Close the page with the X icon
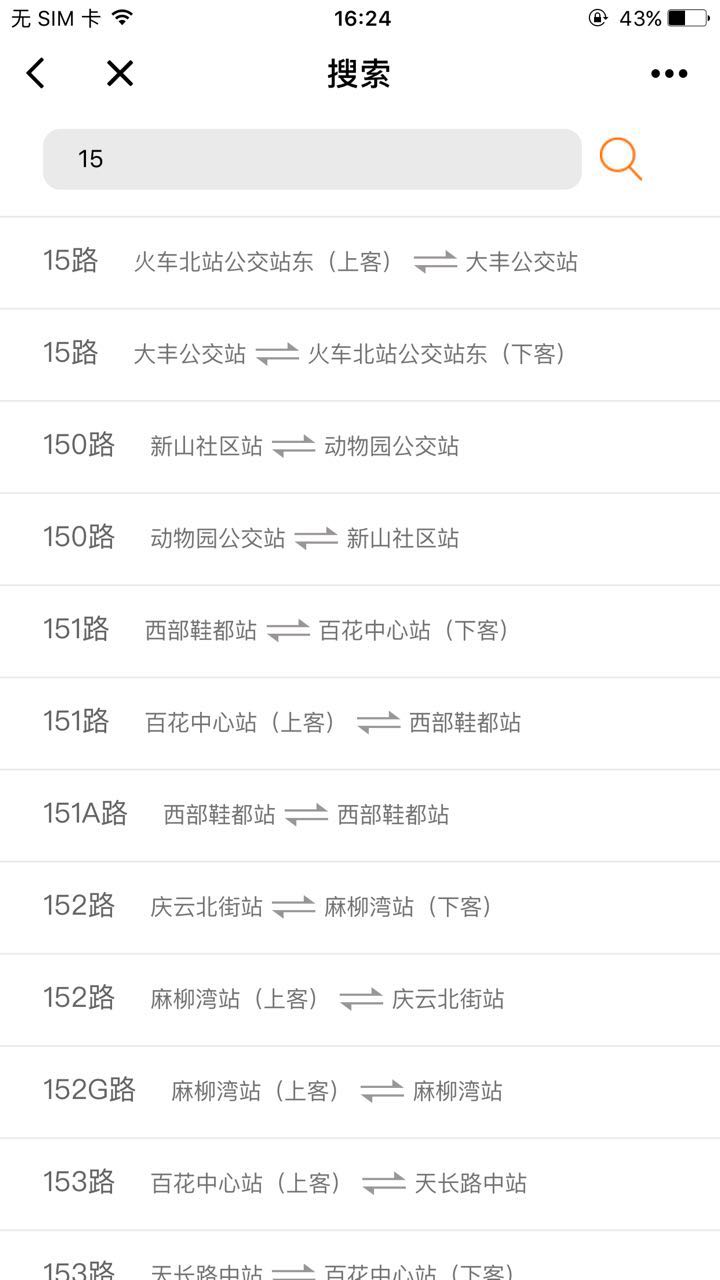 (120, 73)
